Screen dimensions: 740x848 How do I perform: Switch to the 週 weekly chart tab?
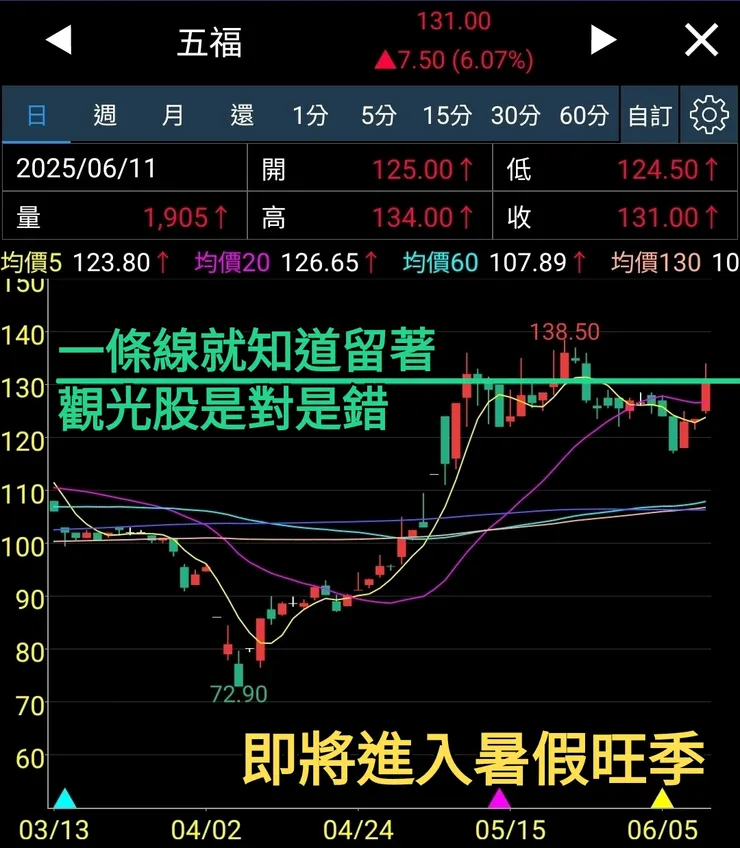point(105,114)
